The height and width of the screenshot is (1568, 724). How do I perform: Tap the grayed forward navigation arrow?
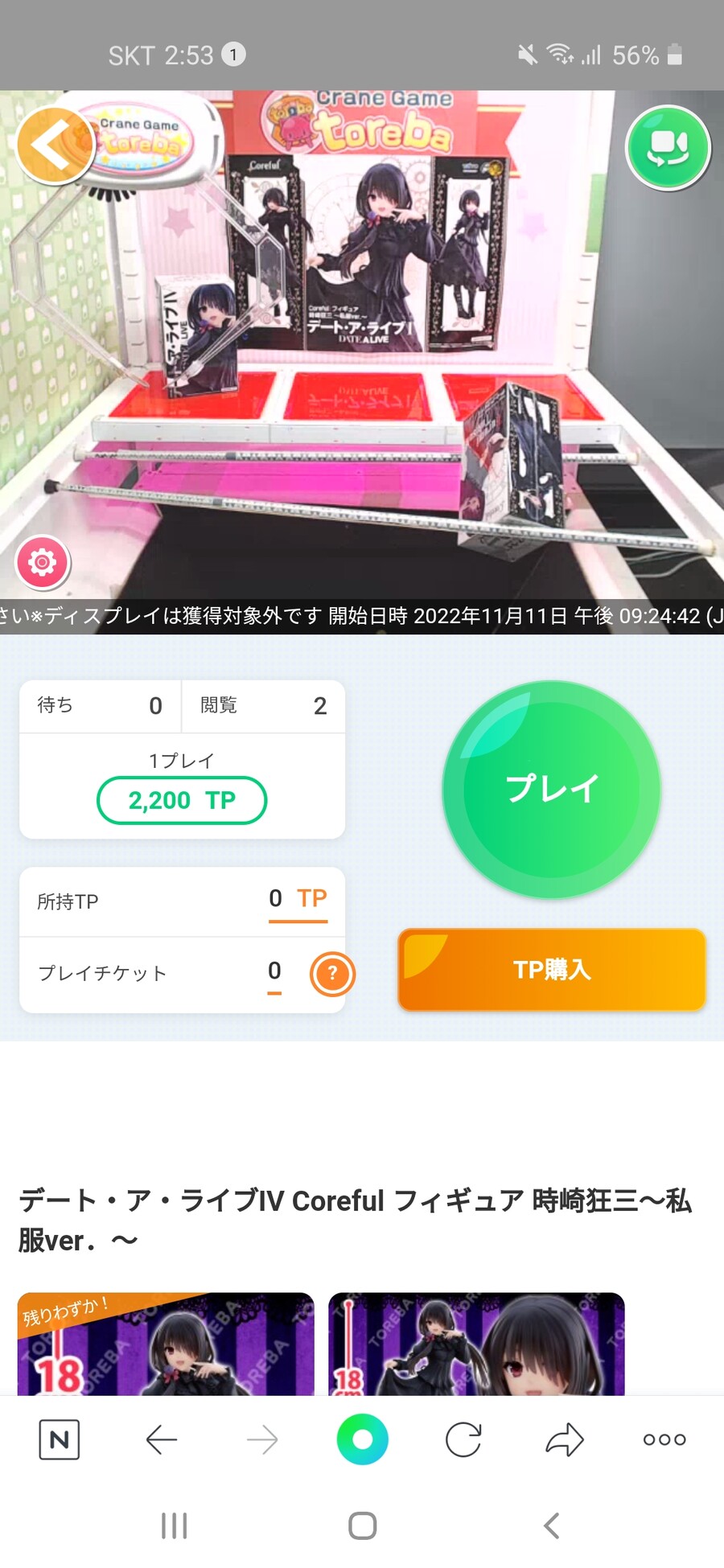pos(261,1439)
